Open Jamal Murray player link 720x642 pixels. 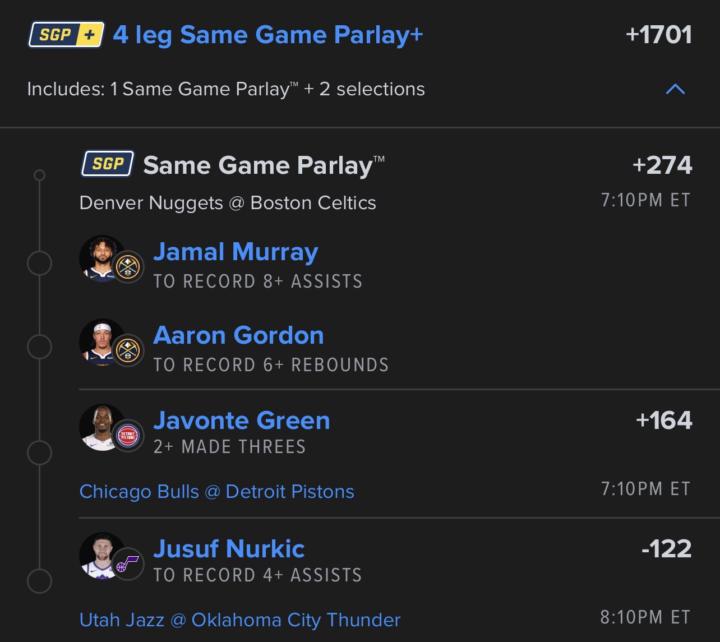[x=235, y=252]
